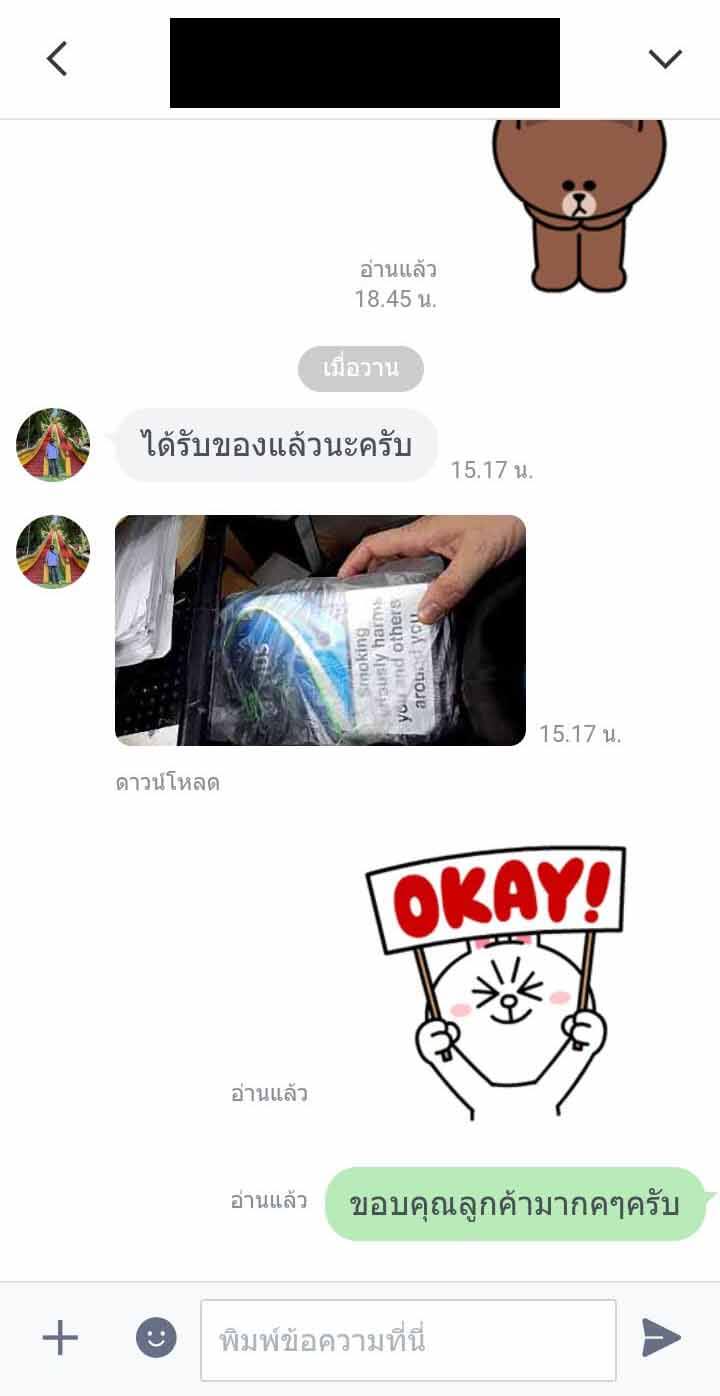Tap ดาวน์โหลด to download the photo
This screenshot has width=720, height=1396.
coord(167,783)
